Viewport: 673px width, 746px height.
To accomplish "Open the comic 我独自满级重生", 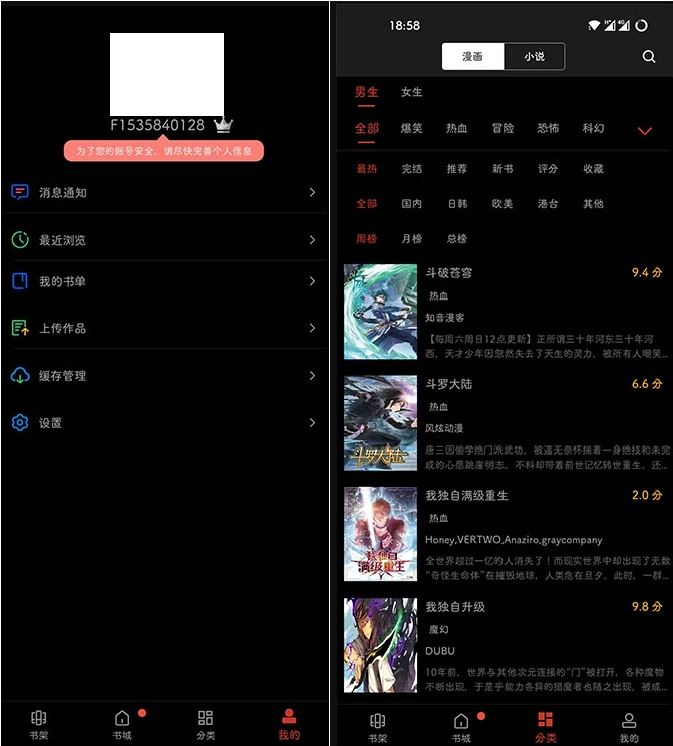I will click(x=467, y=496).
